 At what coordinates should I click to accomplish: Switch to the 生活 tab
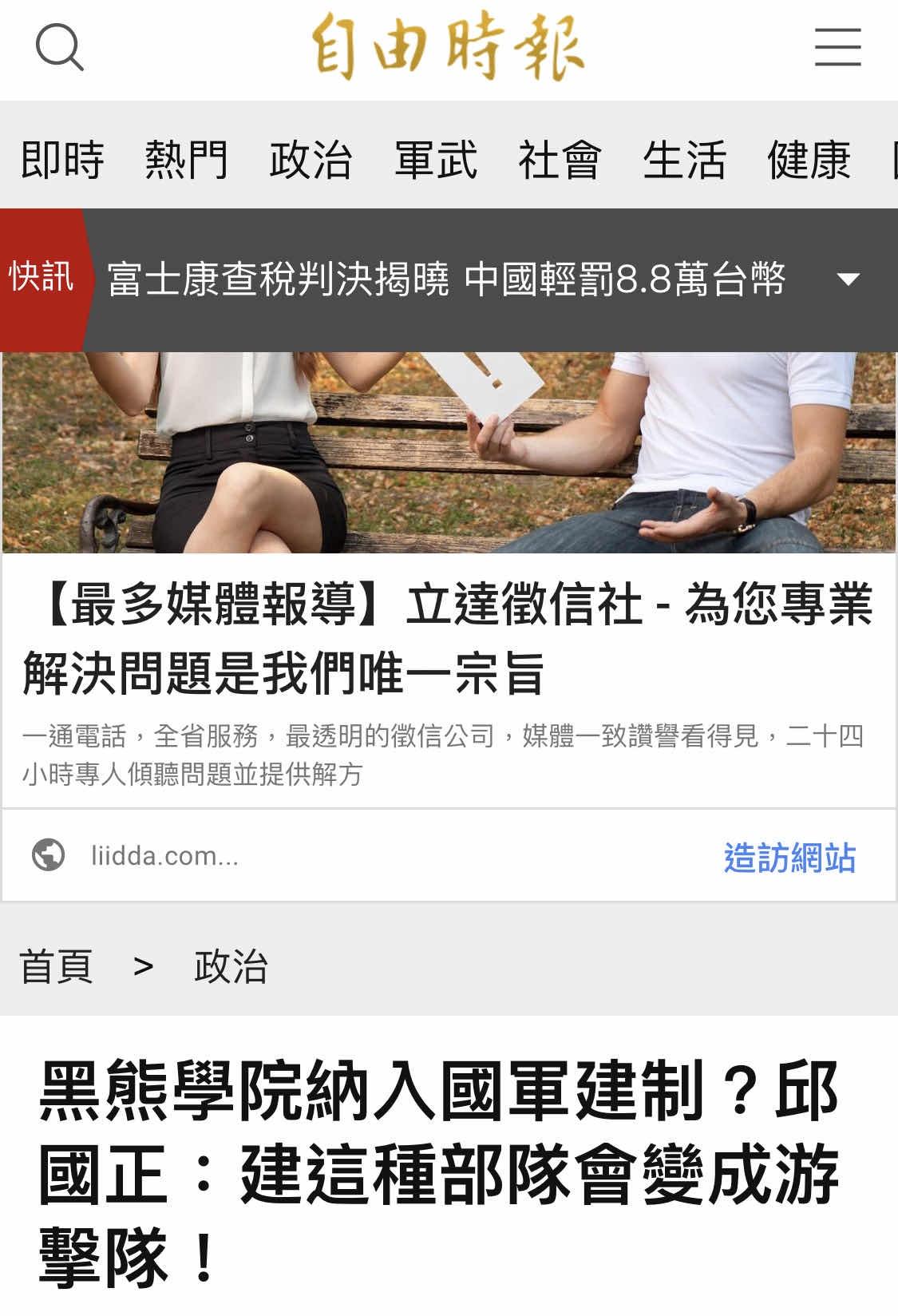pyautogui.click(x=684, y=160)
